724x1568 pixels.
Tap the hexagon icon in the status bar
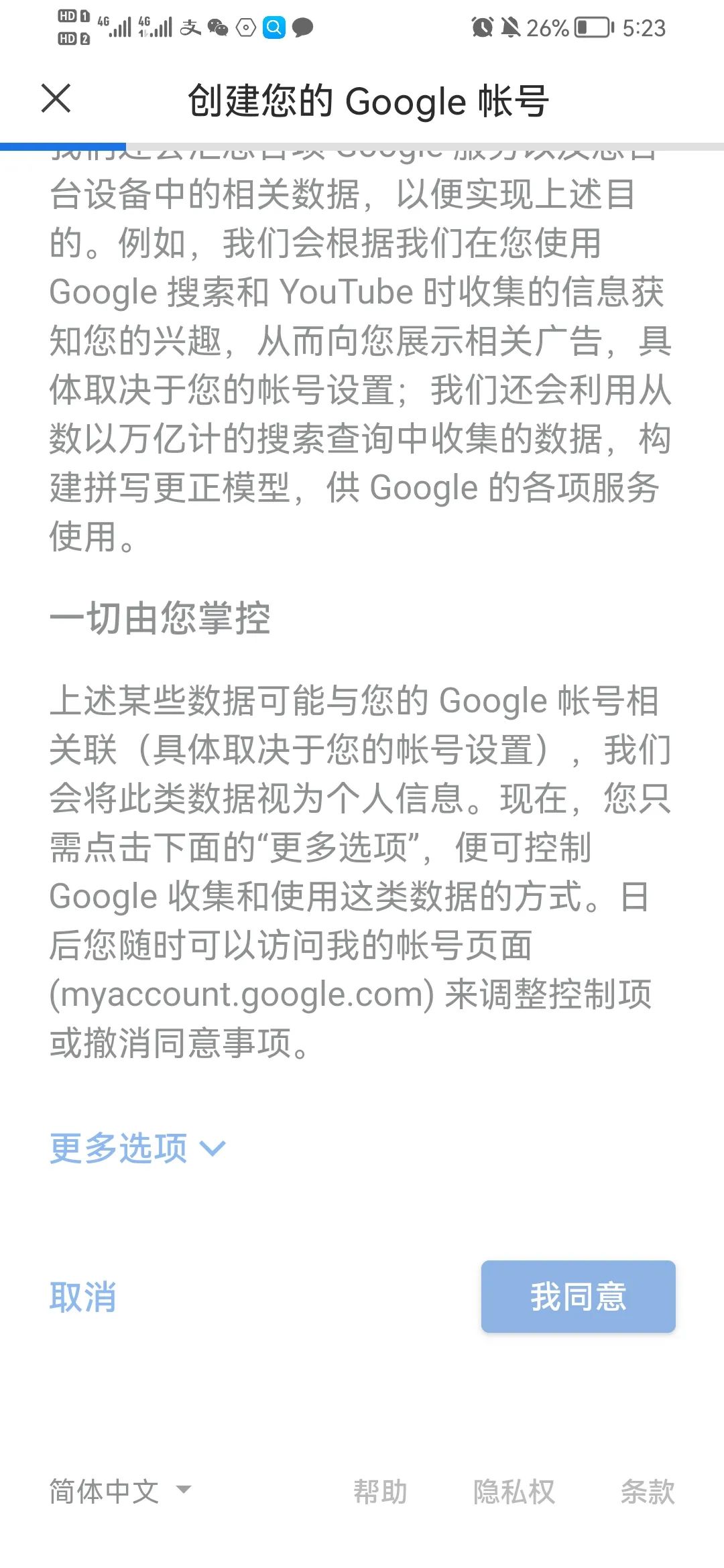(245, 27)
